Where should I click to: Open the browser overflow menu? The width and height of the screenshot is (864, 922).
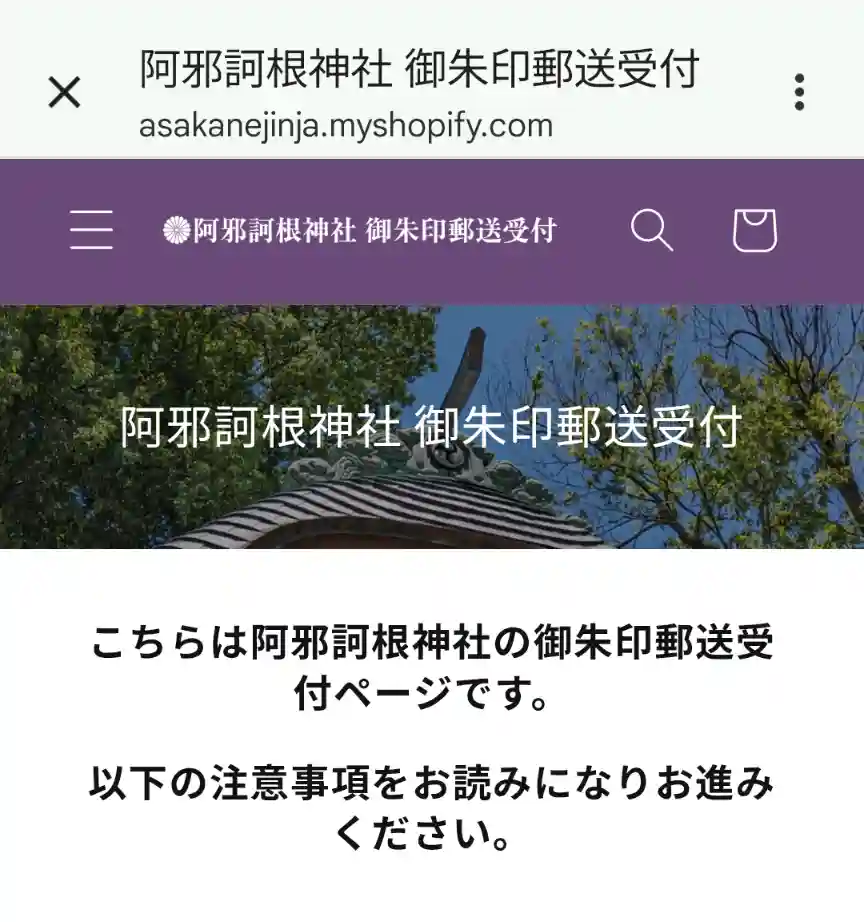(x=798, y=92)
